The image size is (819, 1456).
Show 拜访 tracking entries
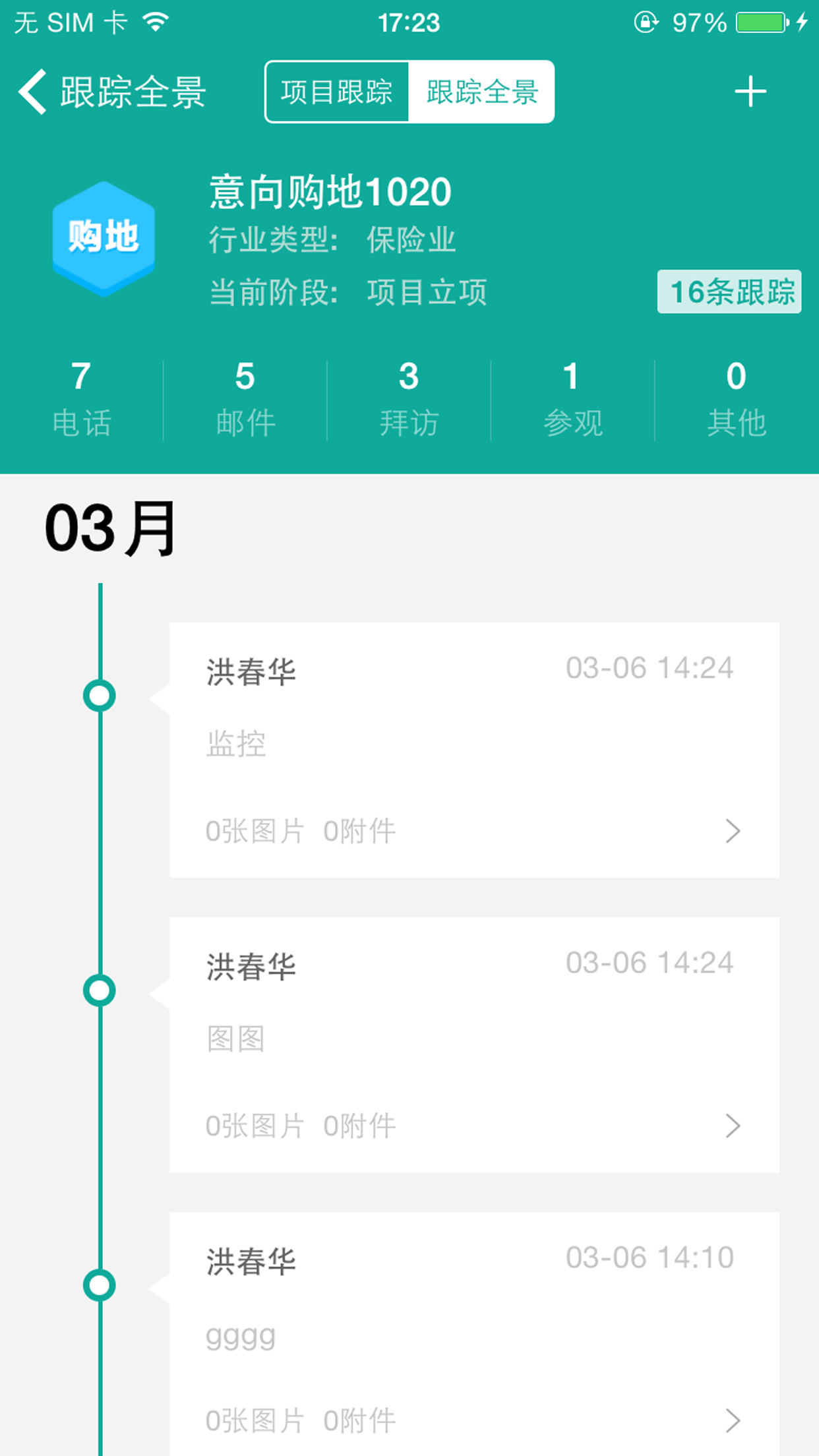(x=409, y=400)
